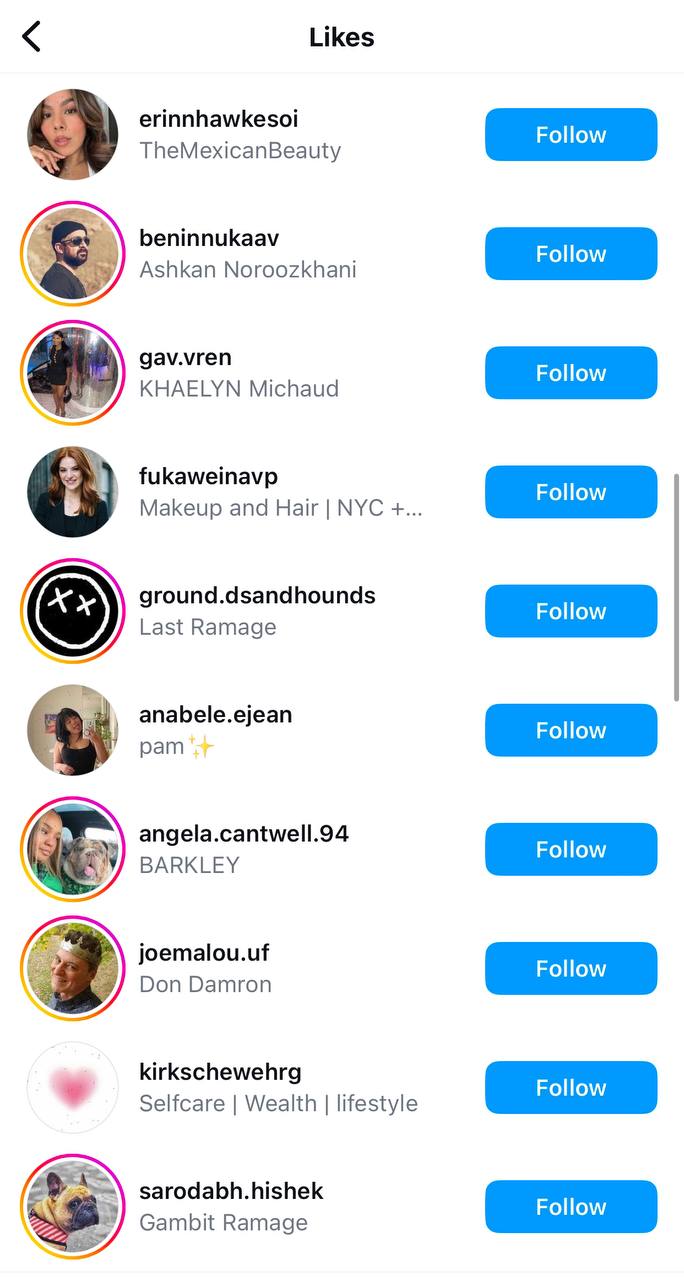This screenshot has height=1280, width=684.
Task: Follow anabele.ejean
Action: pyautogui.click(x=570, y=730)
